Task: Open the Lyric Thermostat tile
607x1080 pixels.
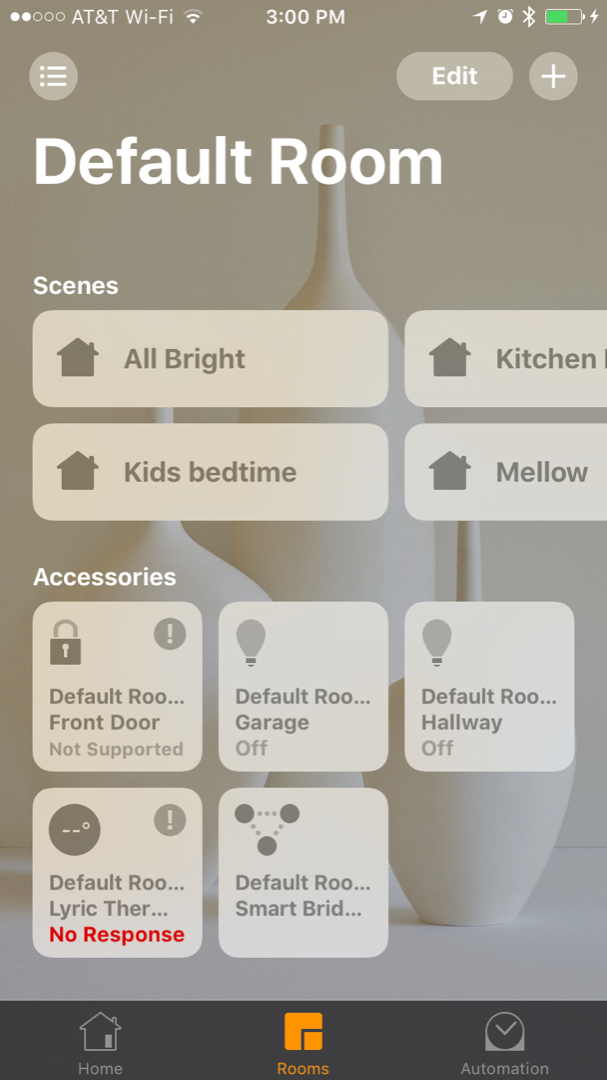Action: tap(117, 872)
